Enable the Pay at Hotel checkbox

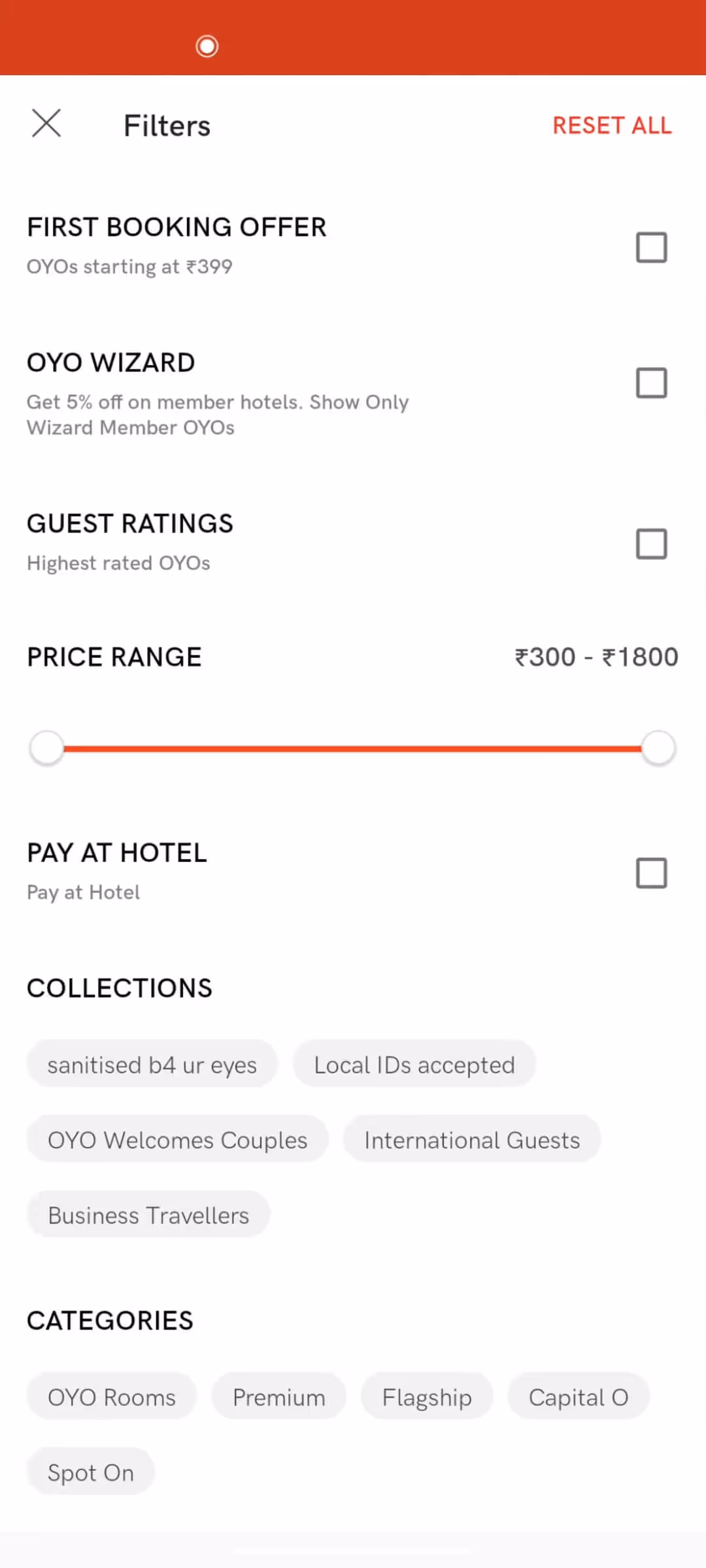click(651, 874)
